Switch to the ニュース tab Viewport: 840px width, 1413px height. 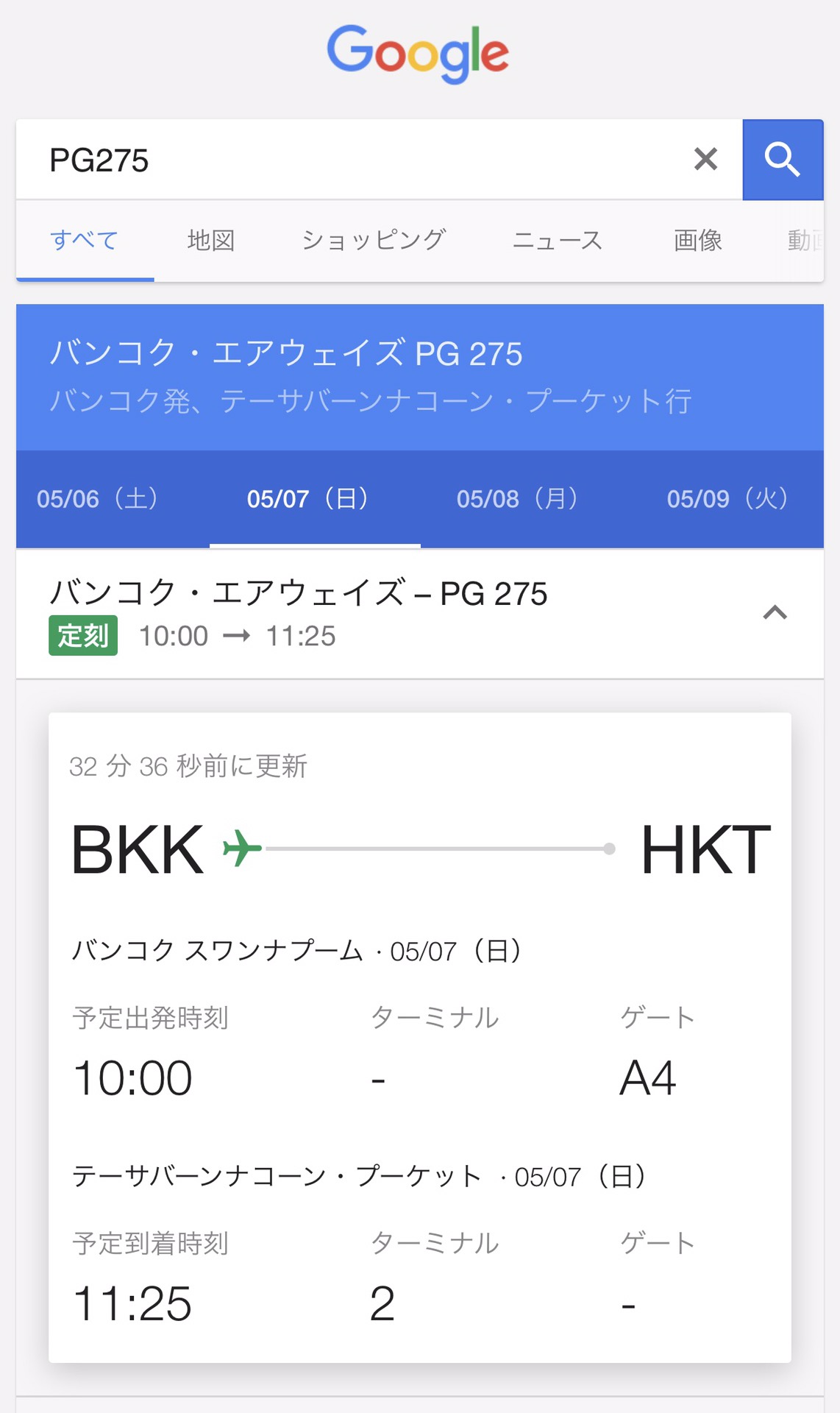point(557,240)
